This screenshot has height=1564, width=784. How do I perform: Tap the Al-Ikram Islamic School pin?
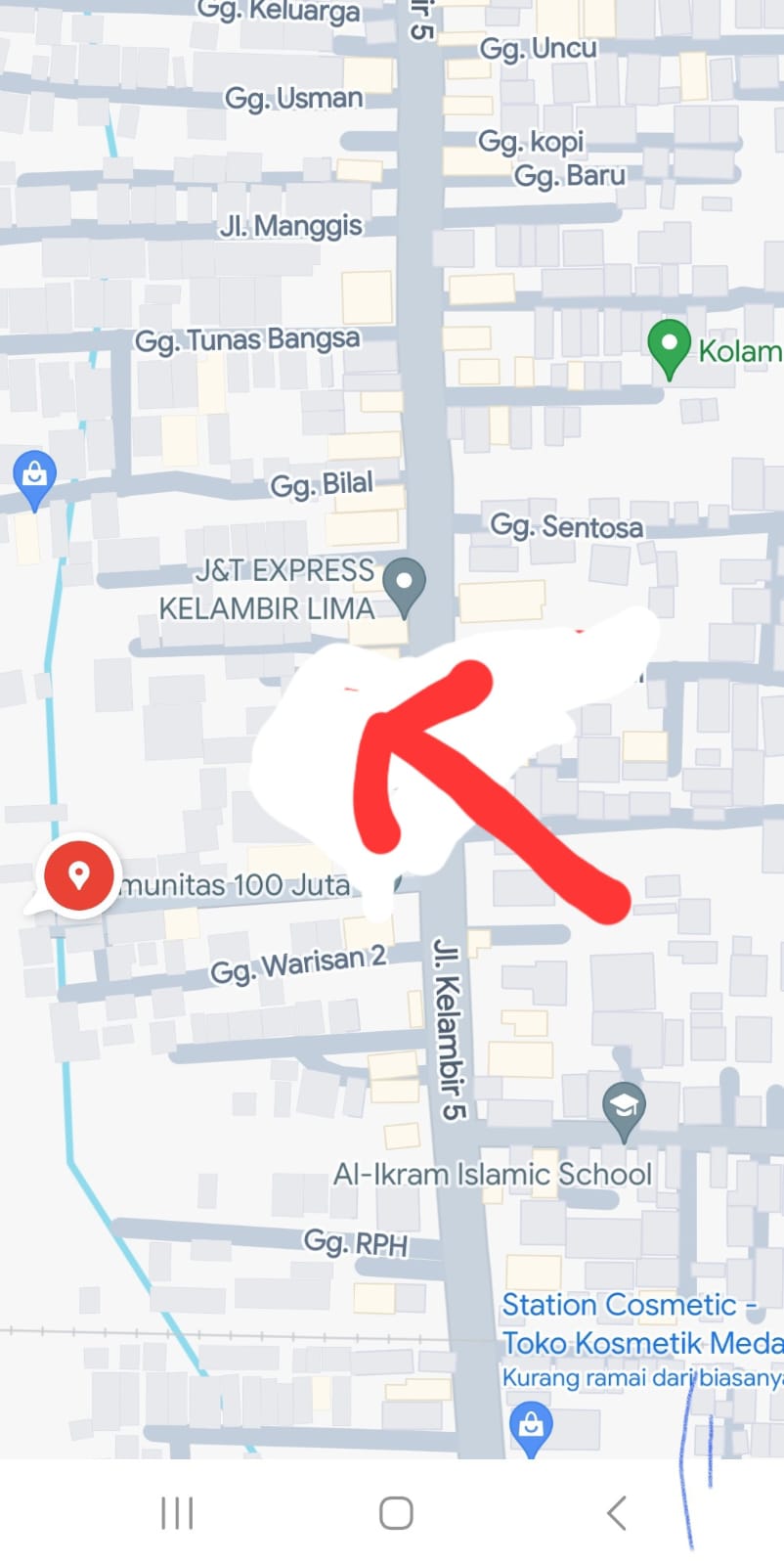pos(624,1108)
